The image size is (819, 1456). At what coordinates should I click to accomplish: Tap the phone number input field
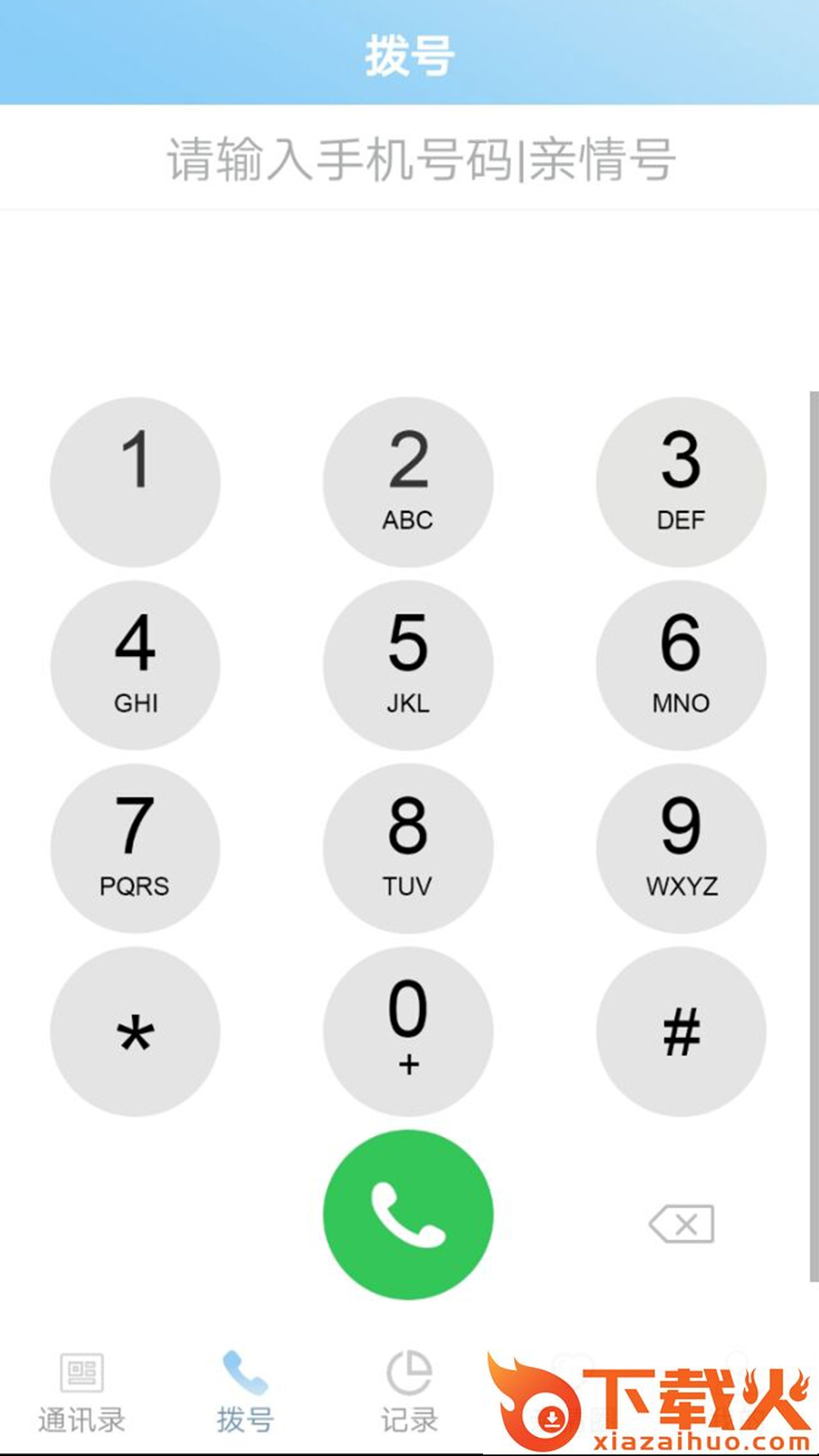409,158
